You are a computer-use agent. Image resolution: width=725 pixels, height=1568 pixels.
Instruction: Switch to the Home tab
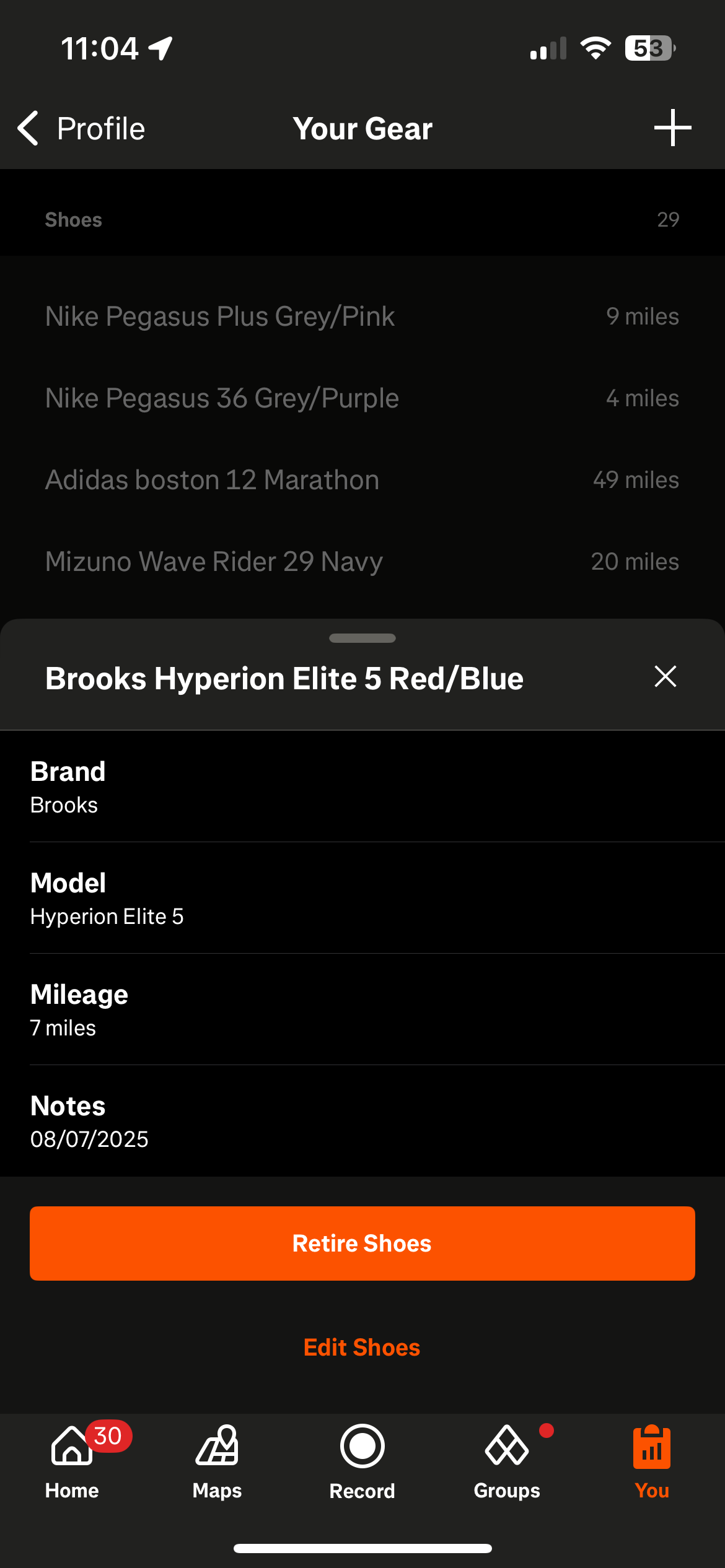[72, 1461]
